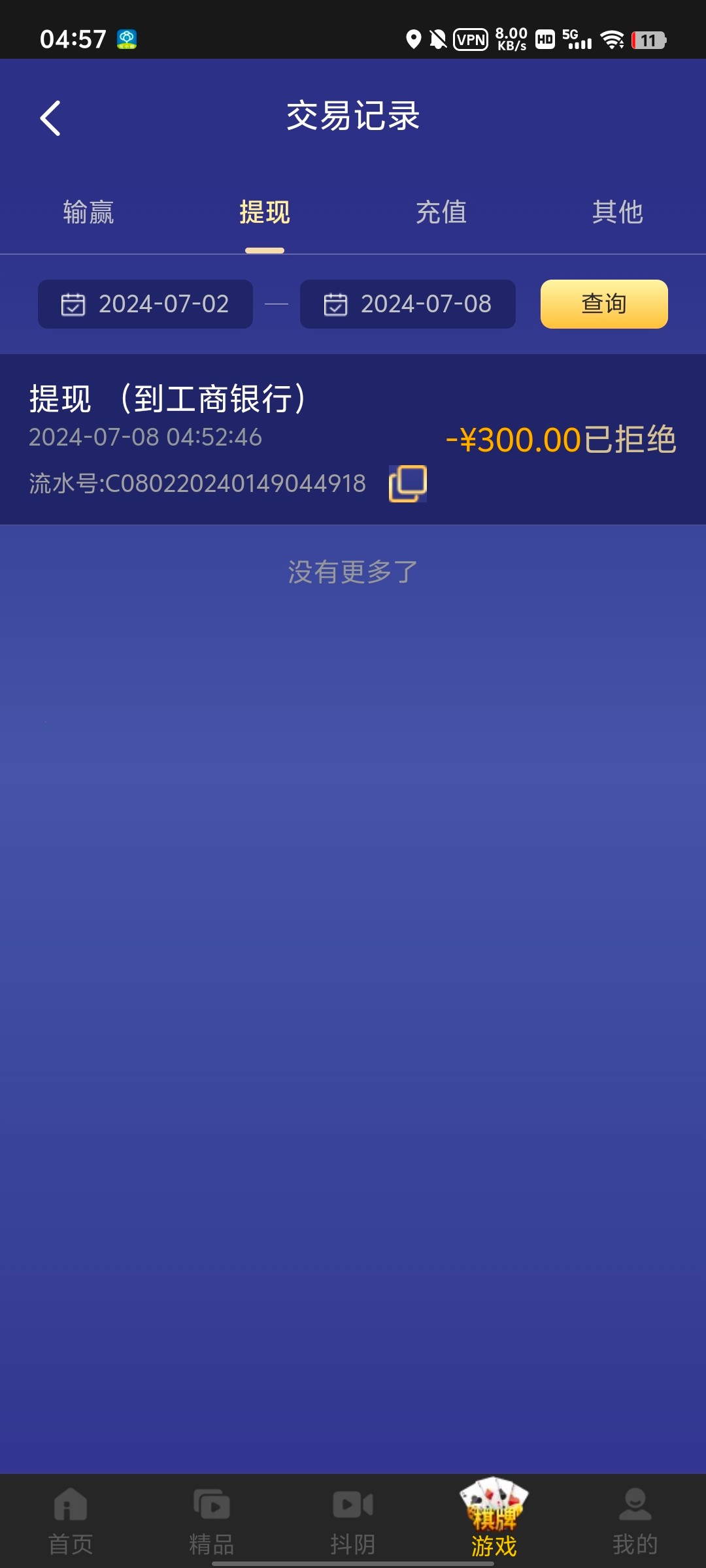Image resolution: width=706 pixels, height=1568 pixels.
Task: Switch to the 输赢 tab
Action: 88,213
